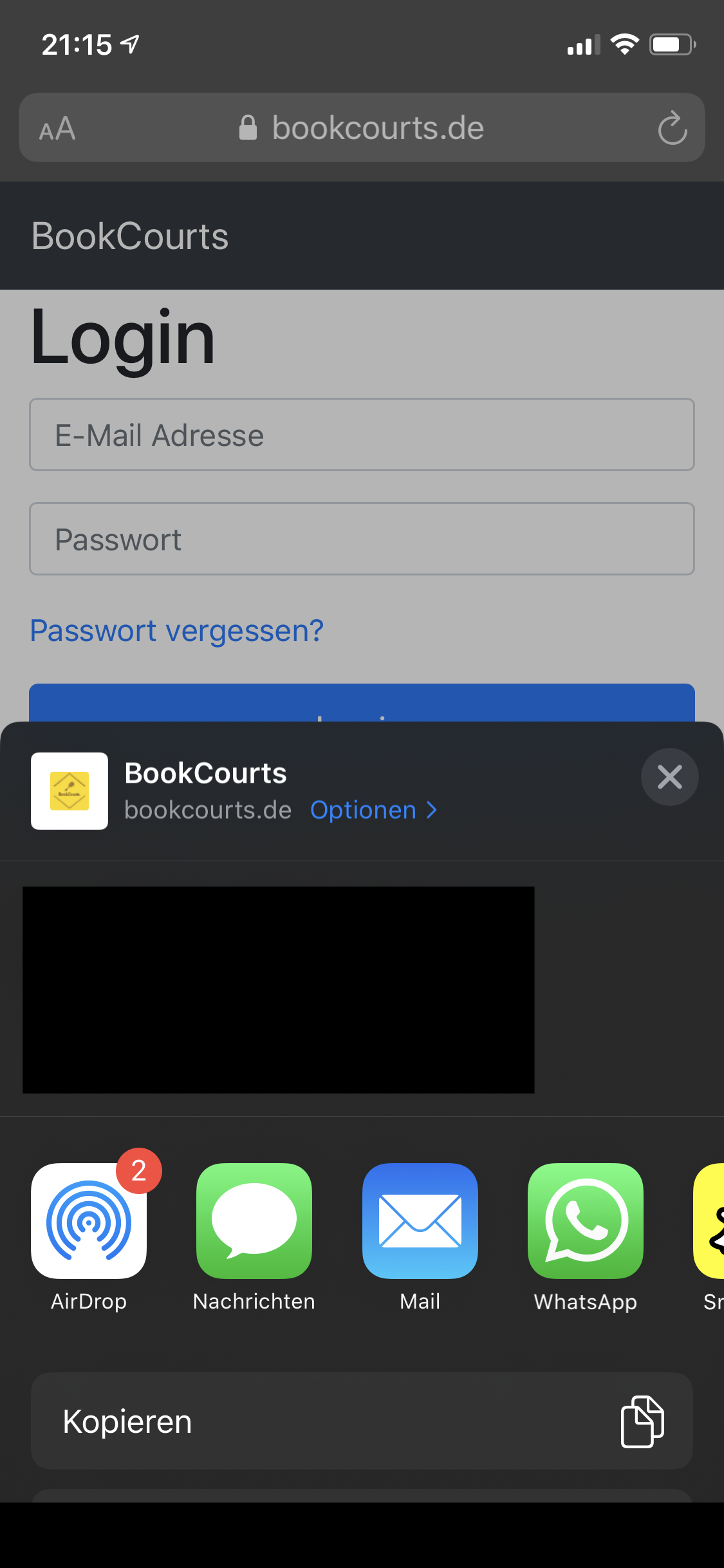Close the share sheet
The width and height of the screenshot is (724, 1568).
click(669, 777)
